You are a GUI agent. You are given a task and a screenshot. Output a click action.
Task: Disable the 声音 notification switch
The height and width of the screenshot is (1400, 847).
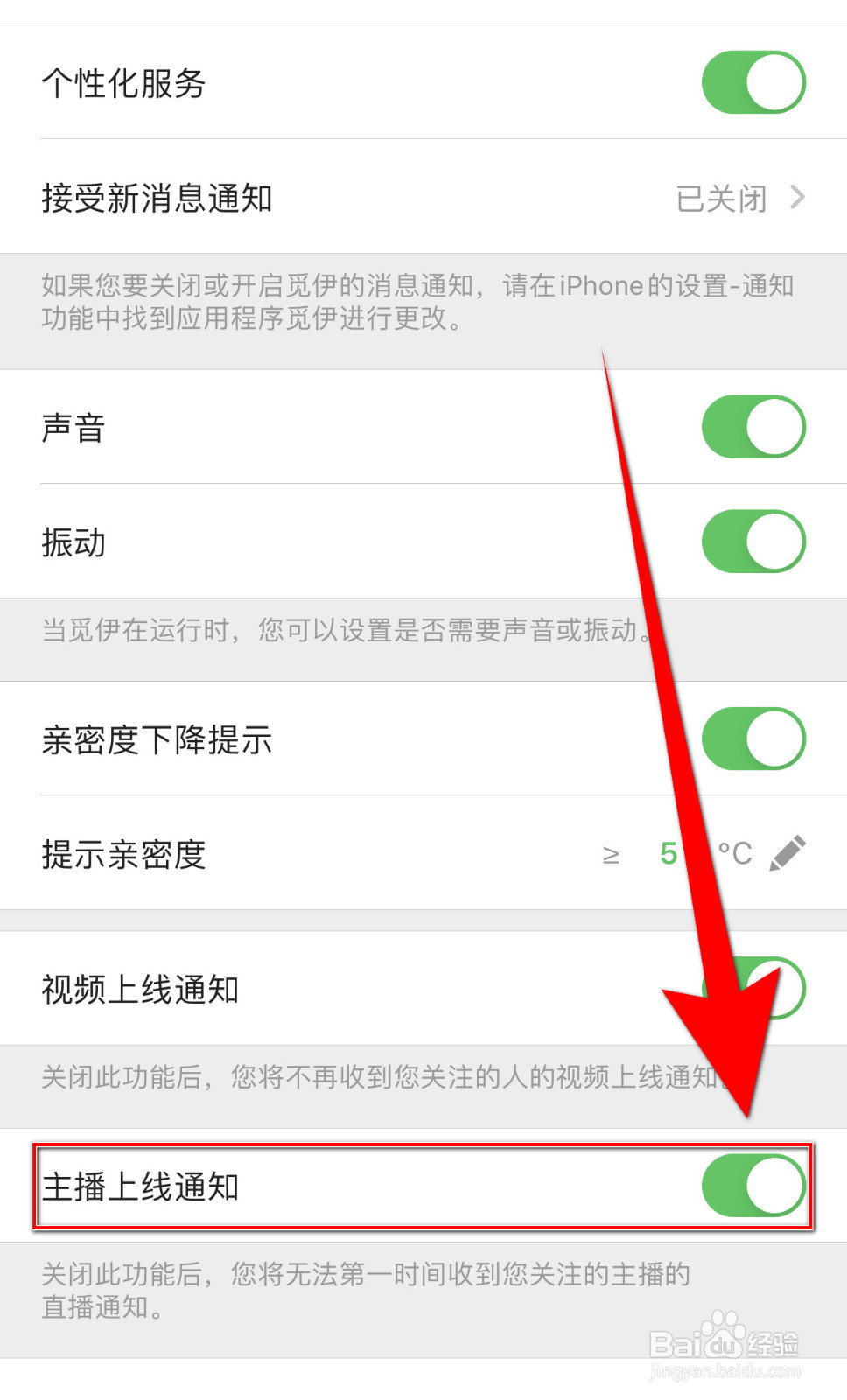point(754,426)
